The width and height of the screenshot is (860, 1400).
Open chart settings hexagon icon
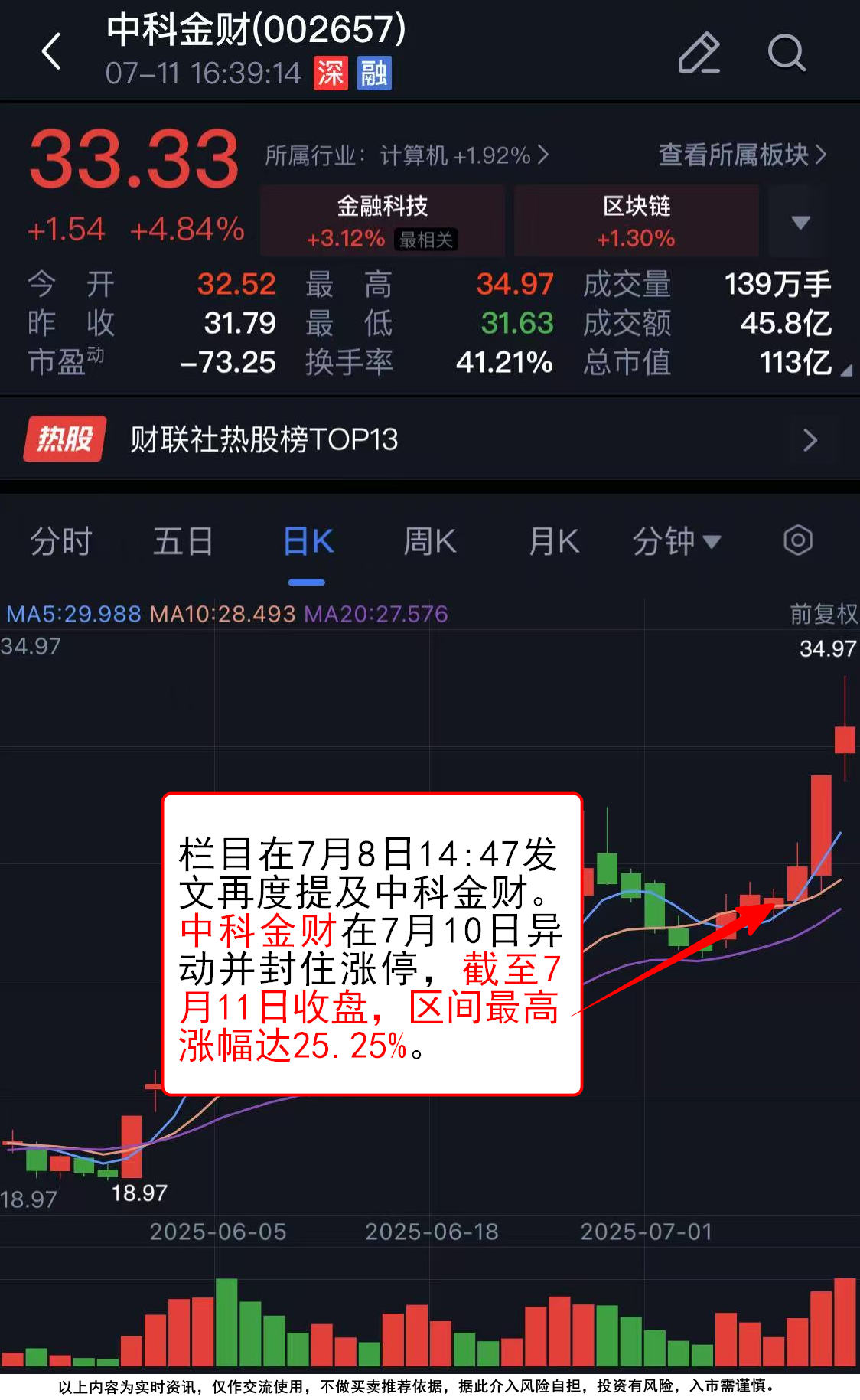[797, 540]
